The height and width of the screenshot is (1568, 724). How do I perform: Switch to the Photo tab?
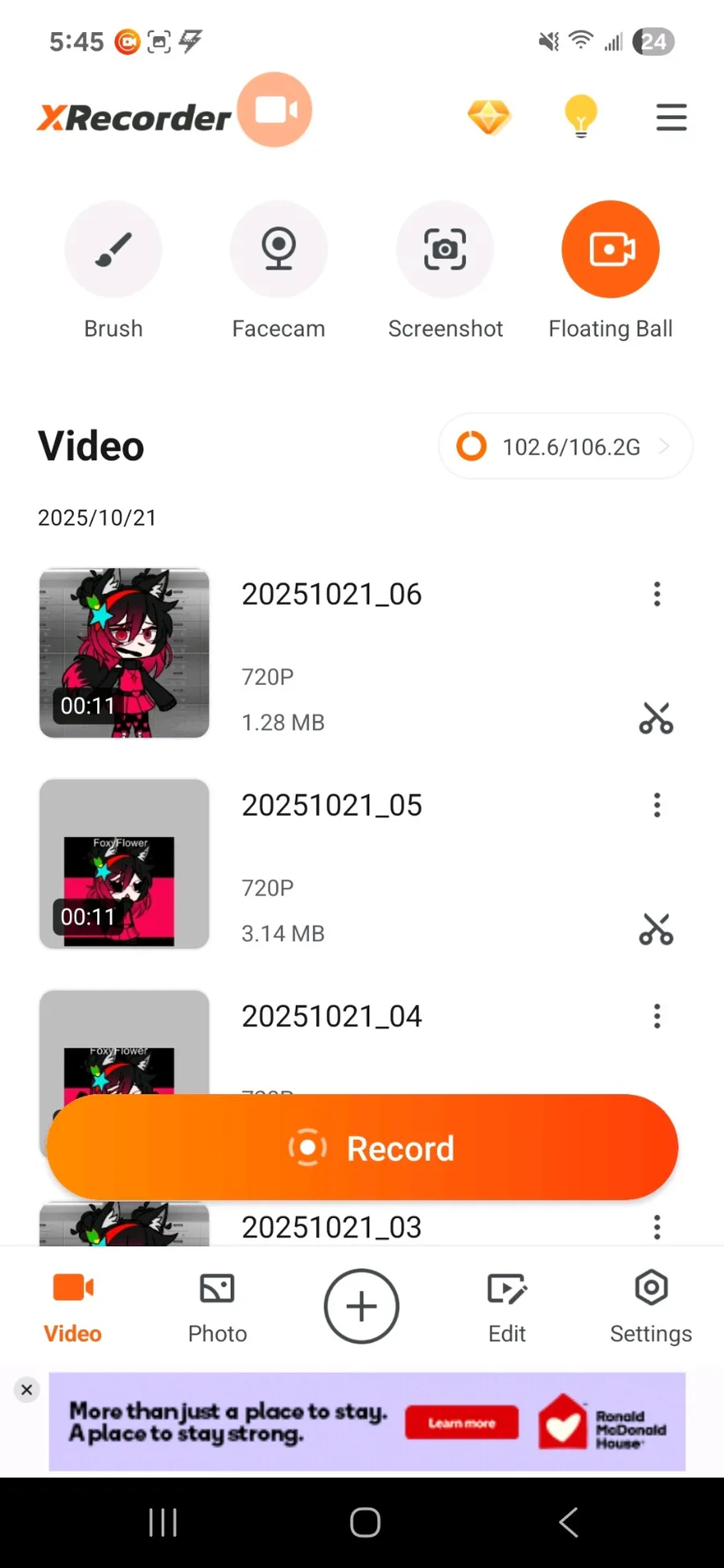[x=217, y=1307]
